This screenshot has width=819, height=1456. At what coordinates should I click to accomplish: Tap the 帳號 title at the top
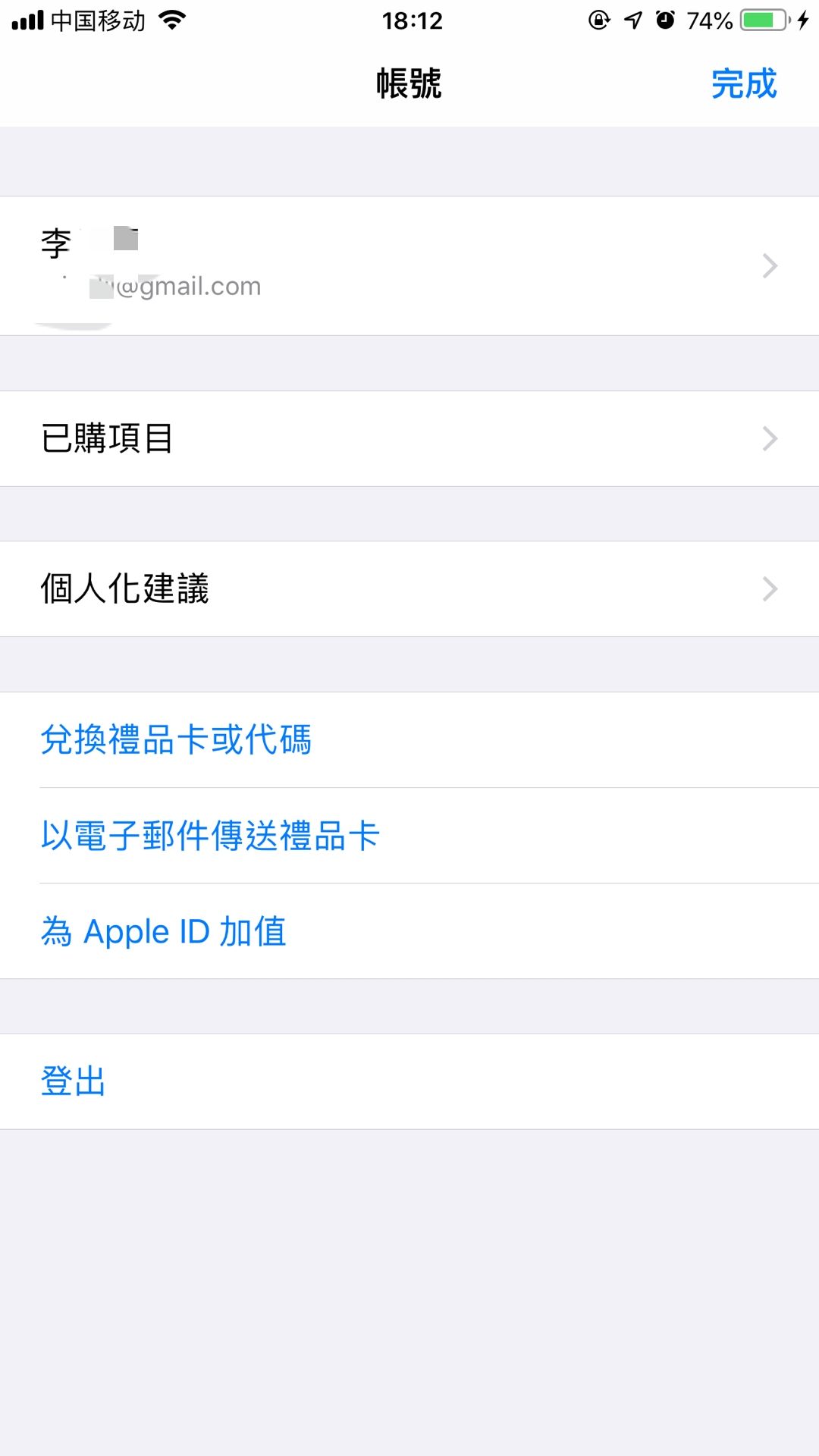409,85
